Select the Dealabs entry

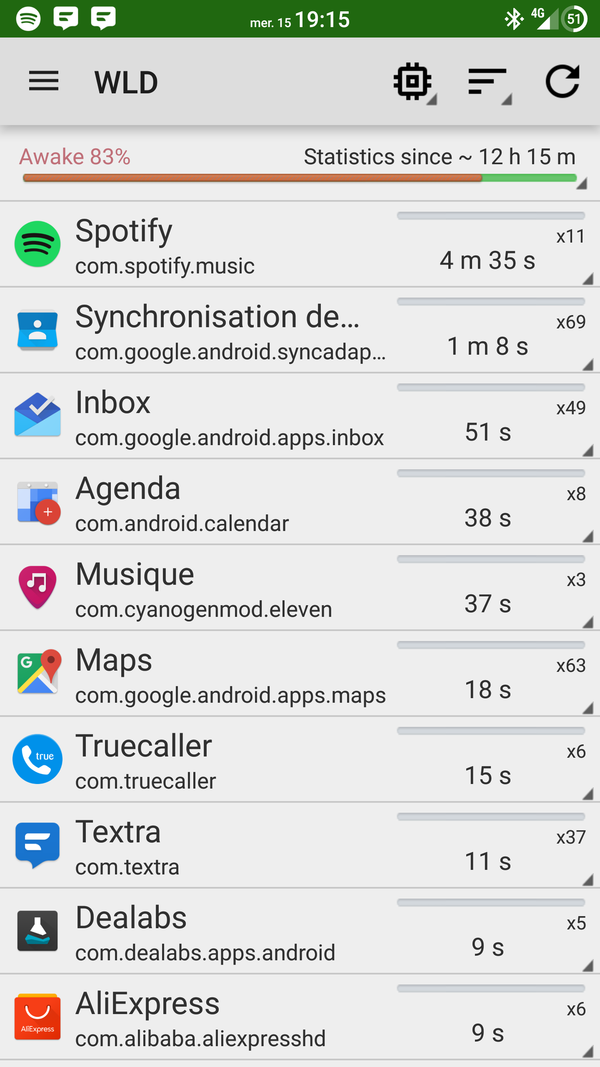(300, 930)
